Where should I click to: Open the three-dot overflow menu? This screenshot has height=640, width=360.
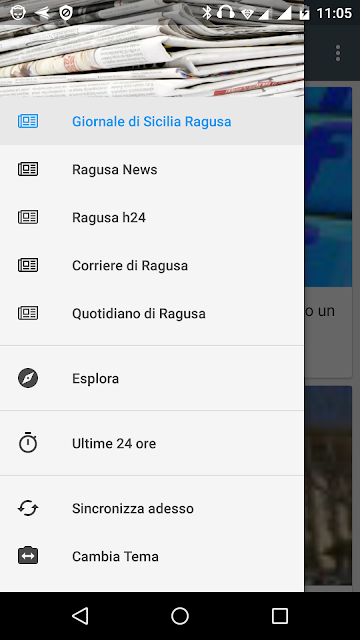338,53
